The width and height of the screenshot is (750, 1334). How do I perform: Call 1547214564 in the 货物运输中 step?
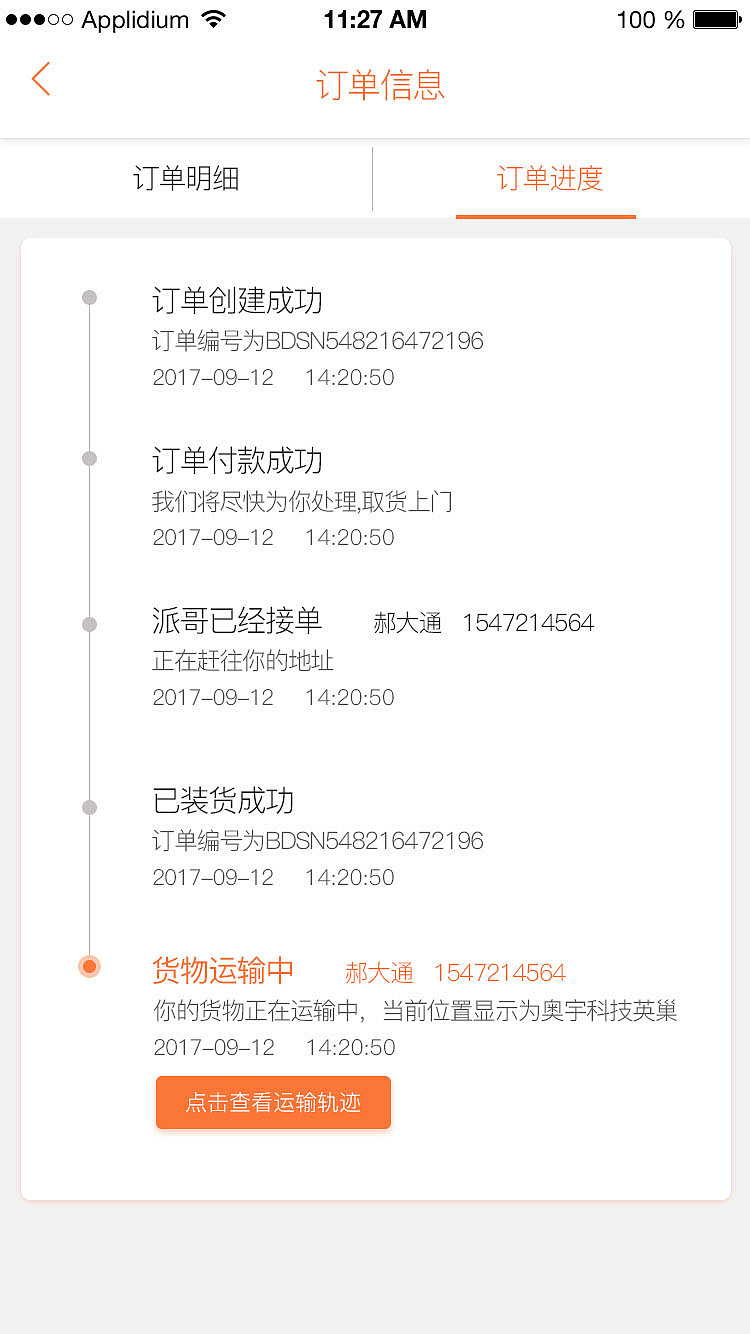499,972
